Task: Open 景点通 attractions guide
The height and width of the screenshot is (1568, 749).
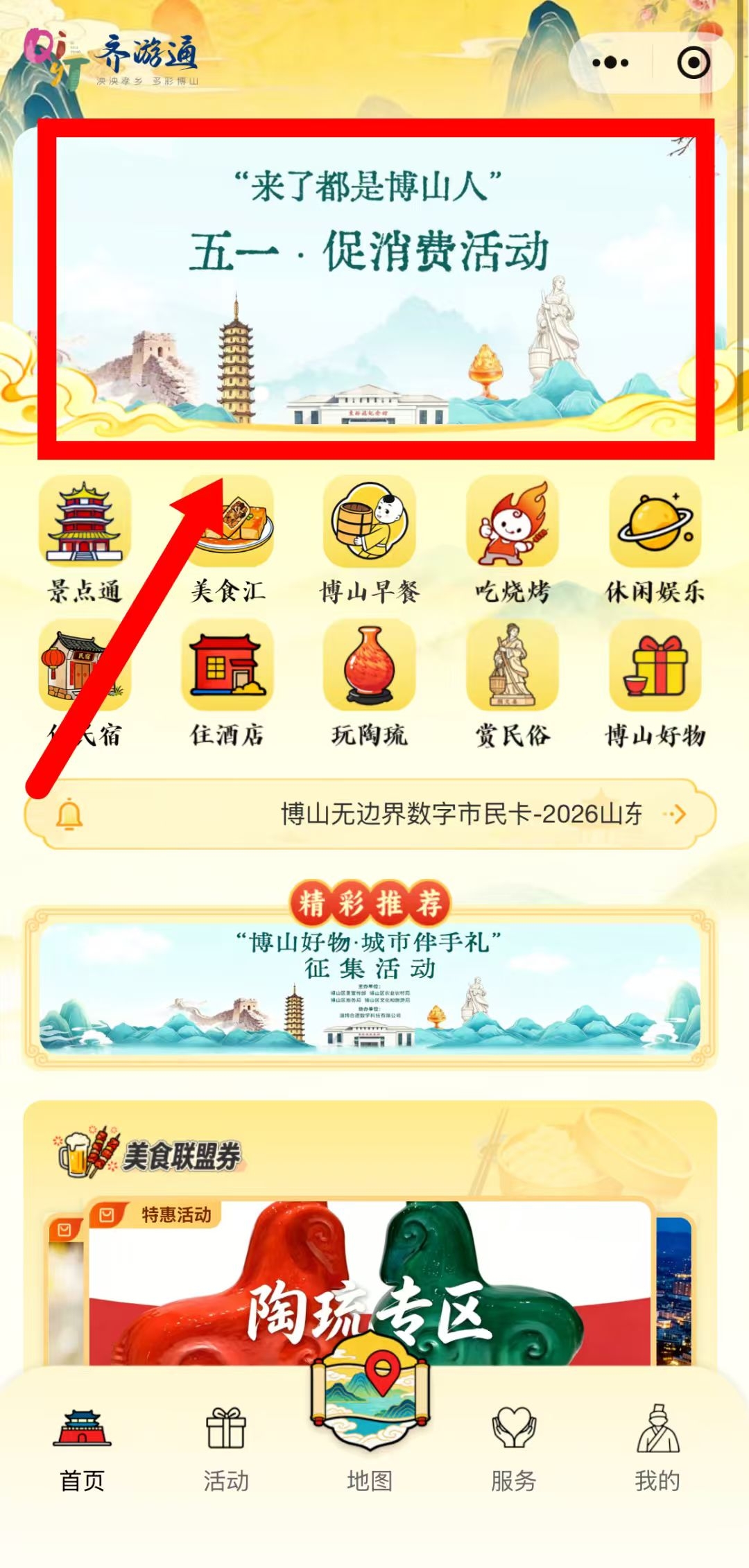Action: click(84, 541)
